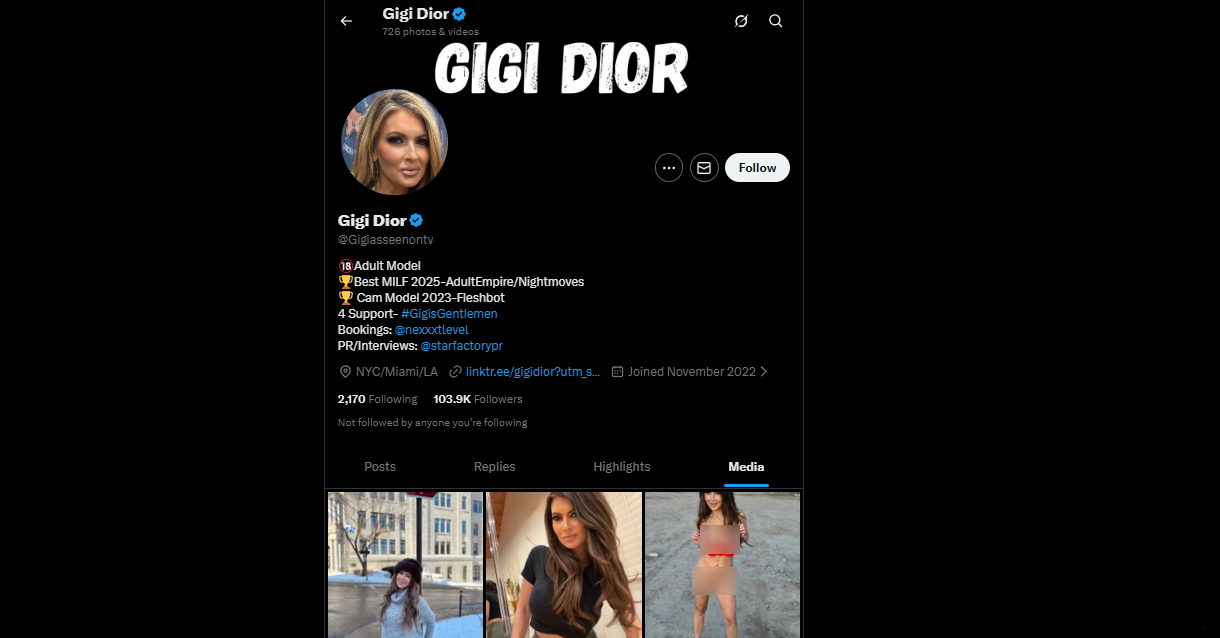View the 103.9K Followers list
This screenshot has height=638, width=1220.
pos(477,399)
